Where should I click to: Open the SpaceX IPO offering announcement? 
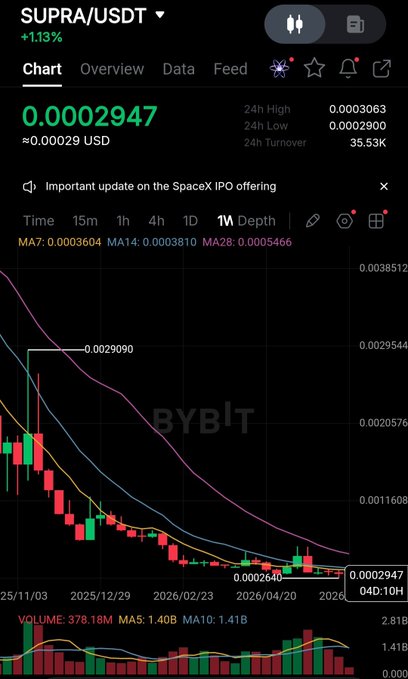pyautogui.click(x=161, y=187)
